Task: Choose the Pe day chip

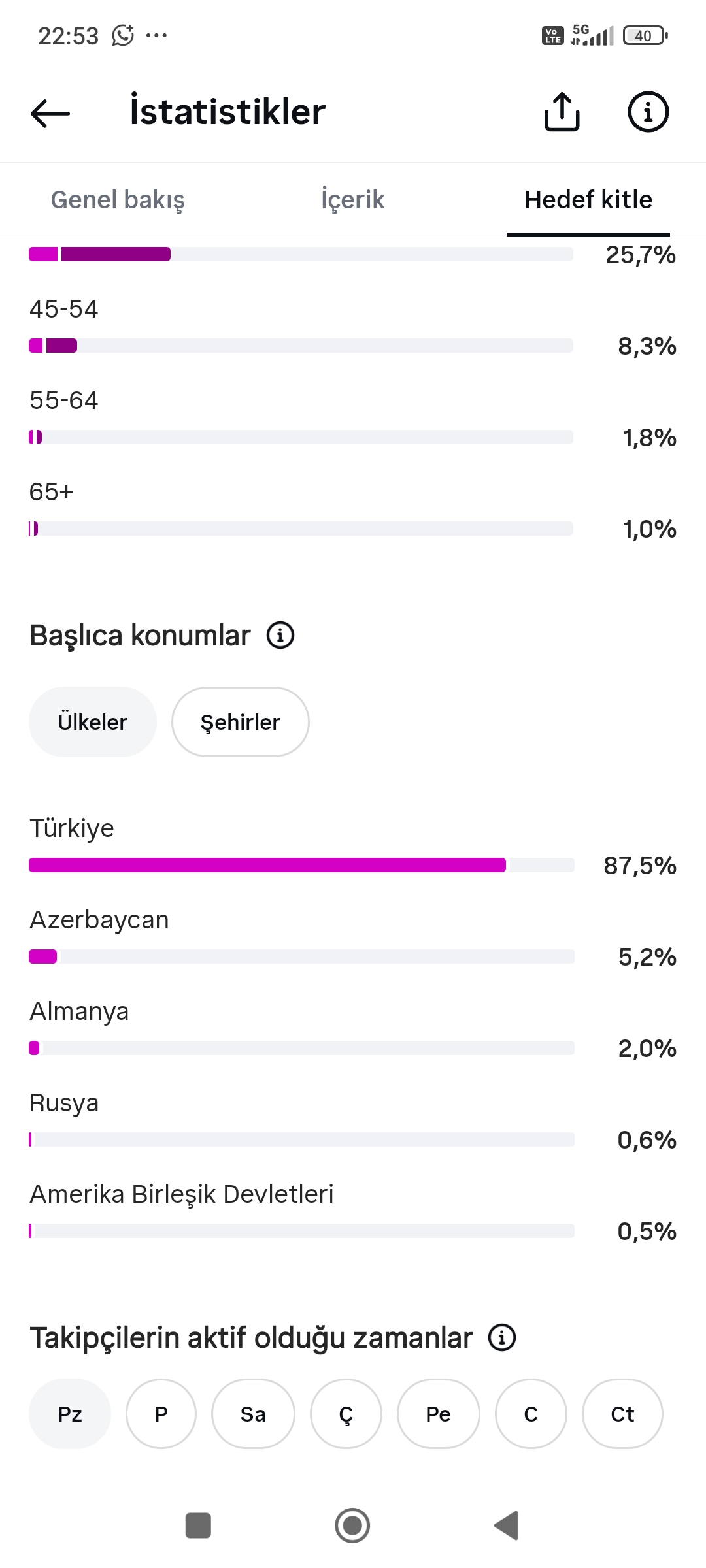Action: pyautogui.click(x=439, y=1414)
